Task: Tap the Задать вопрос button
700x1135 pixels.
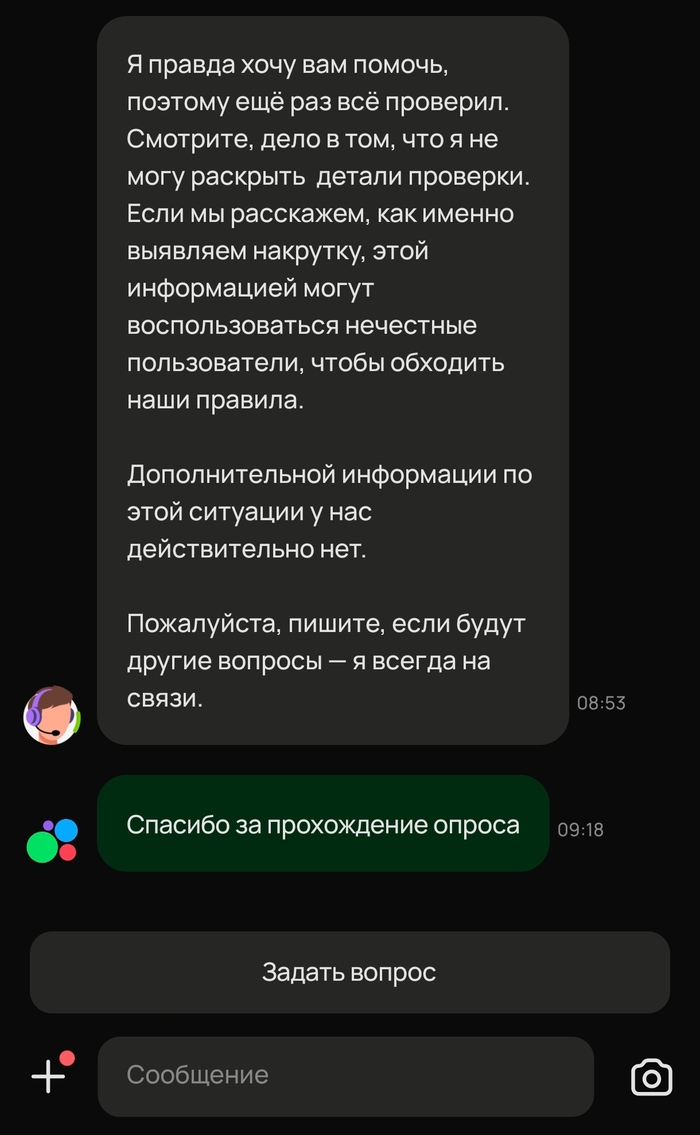Action: pyautogui.click(x=349, y=972)
